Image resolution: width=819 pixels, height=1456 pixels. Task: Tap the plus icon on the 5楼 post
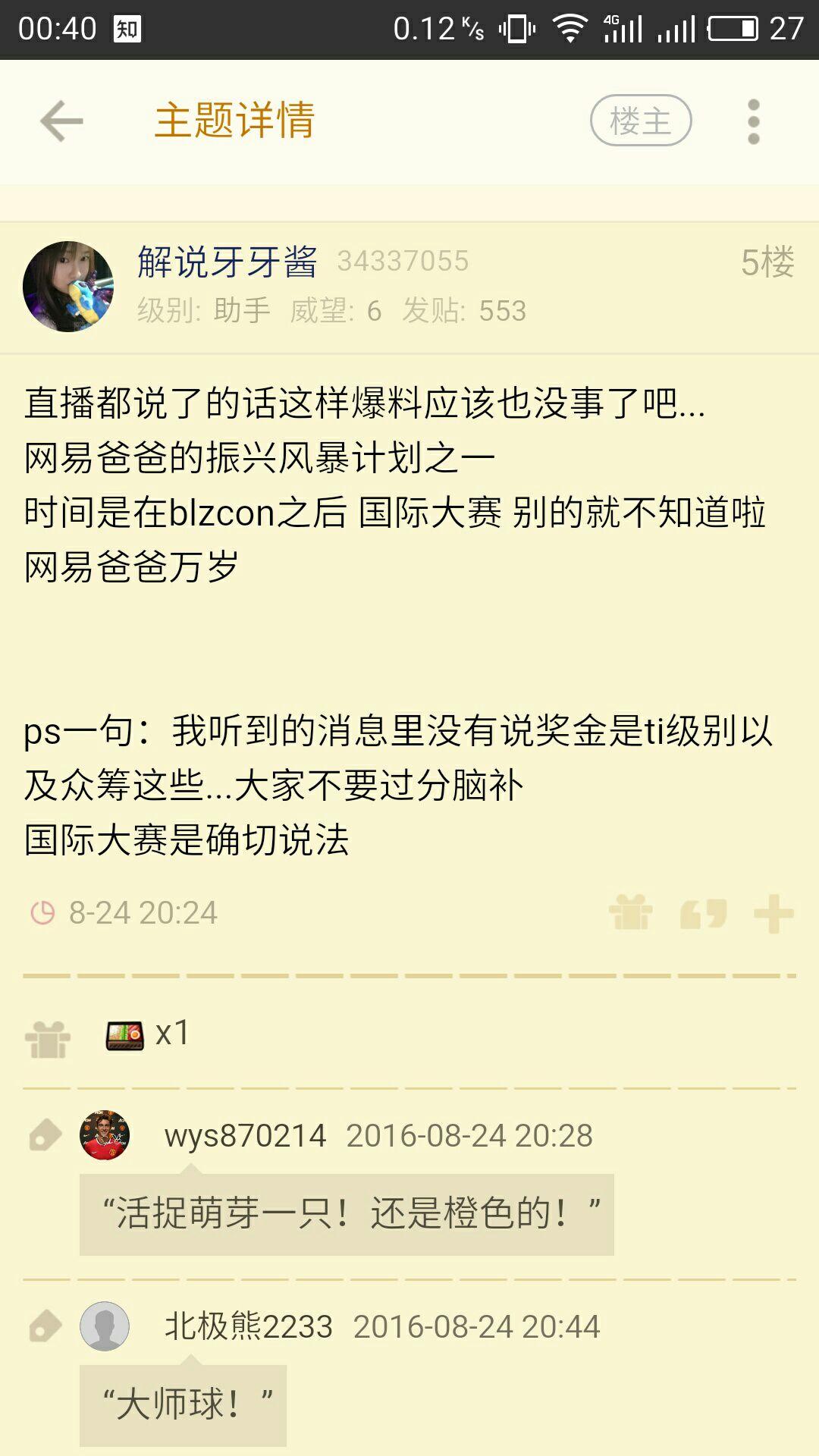tap(773, 912)
